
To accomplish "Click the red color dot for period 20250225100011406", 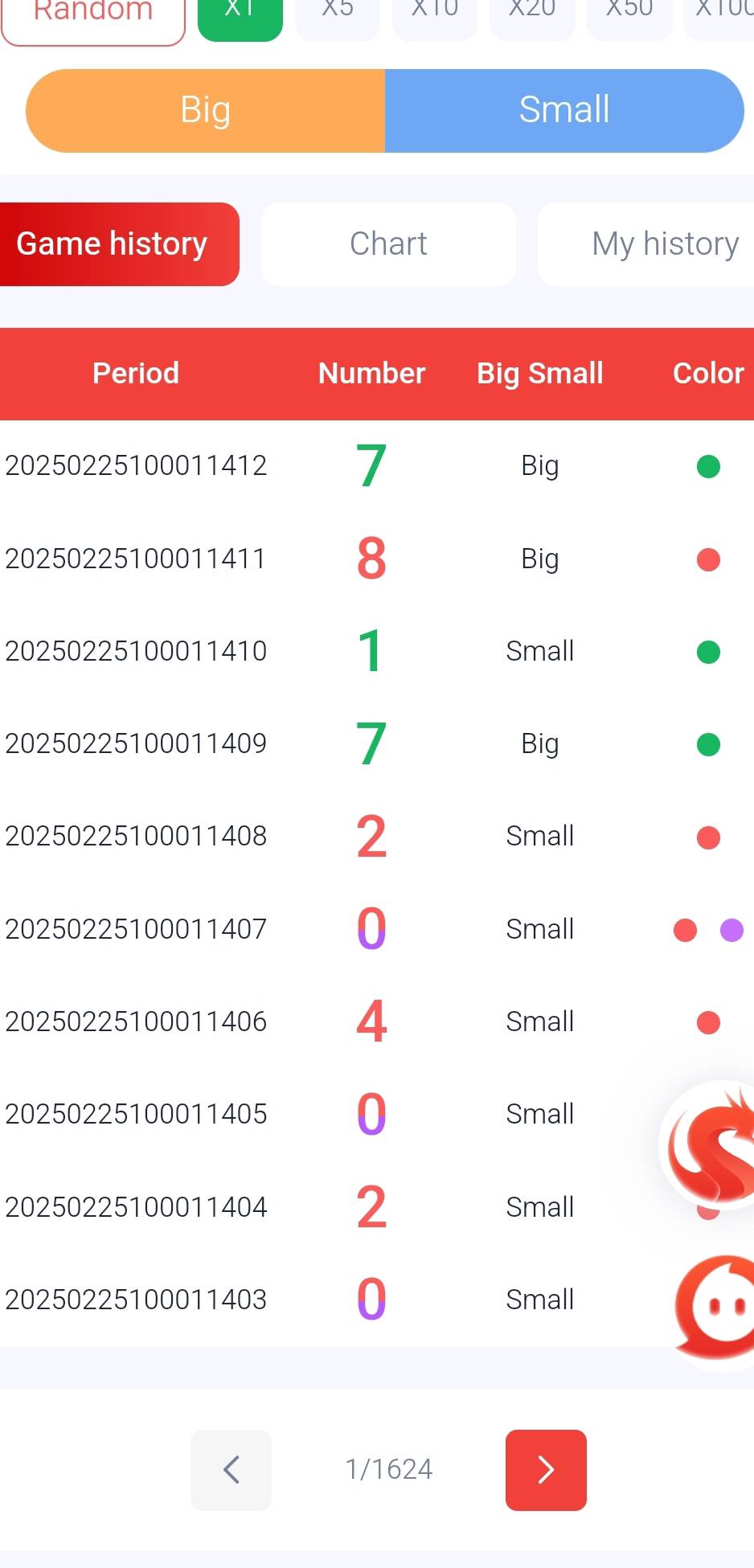I will [x=708, y=1022].
